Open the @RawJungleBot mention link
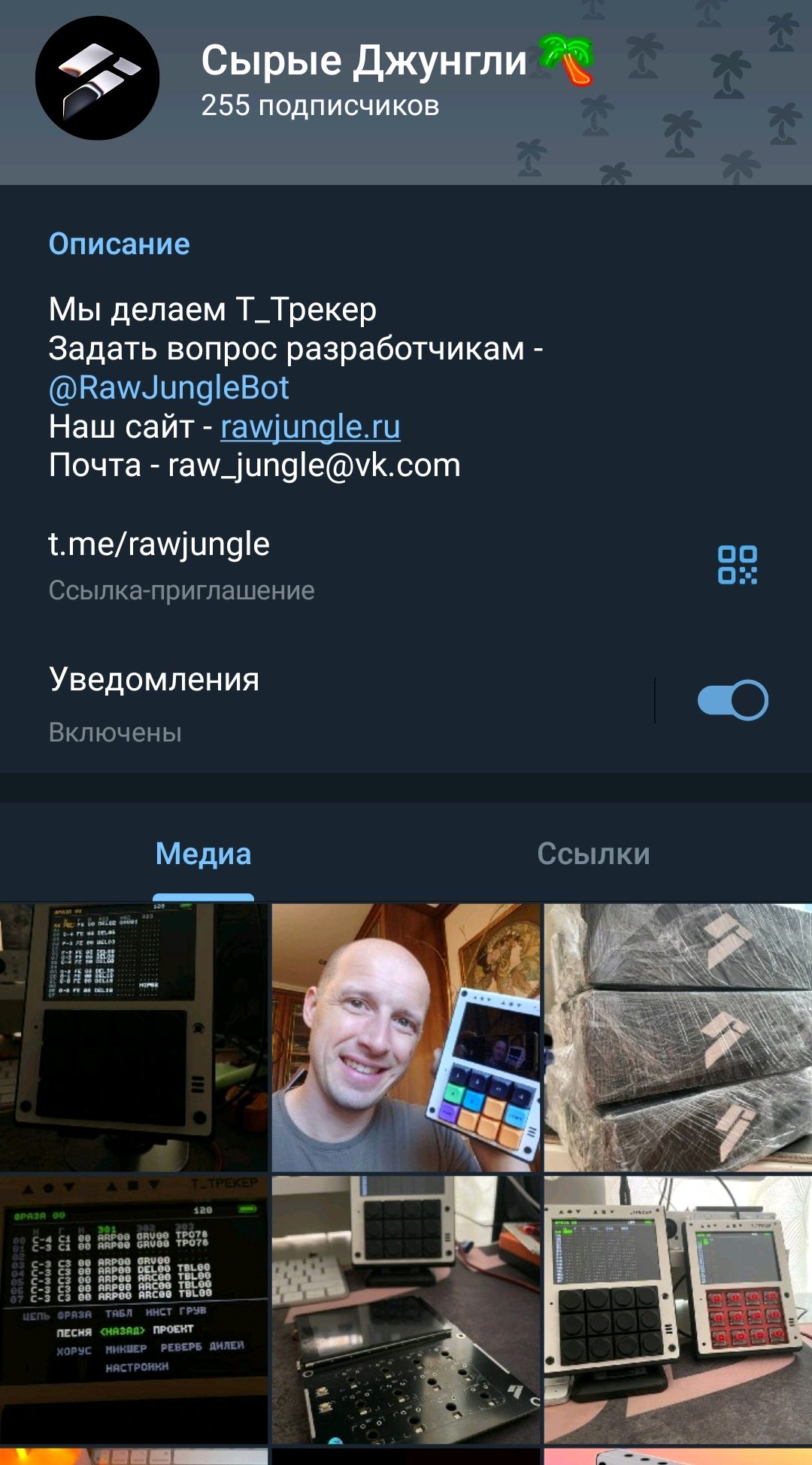 tap(168, 387)
